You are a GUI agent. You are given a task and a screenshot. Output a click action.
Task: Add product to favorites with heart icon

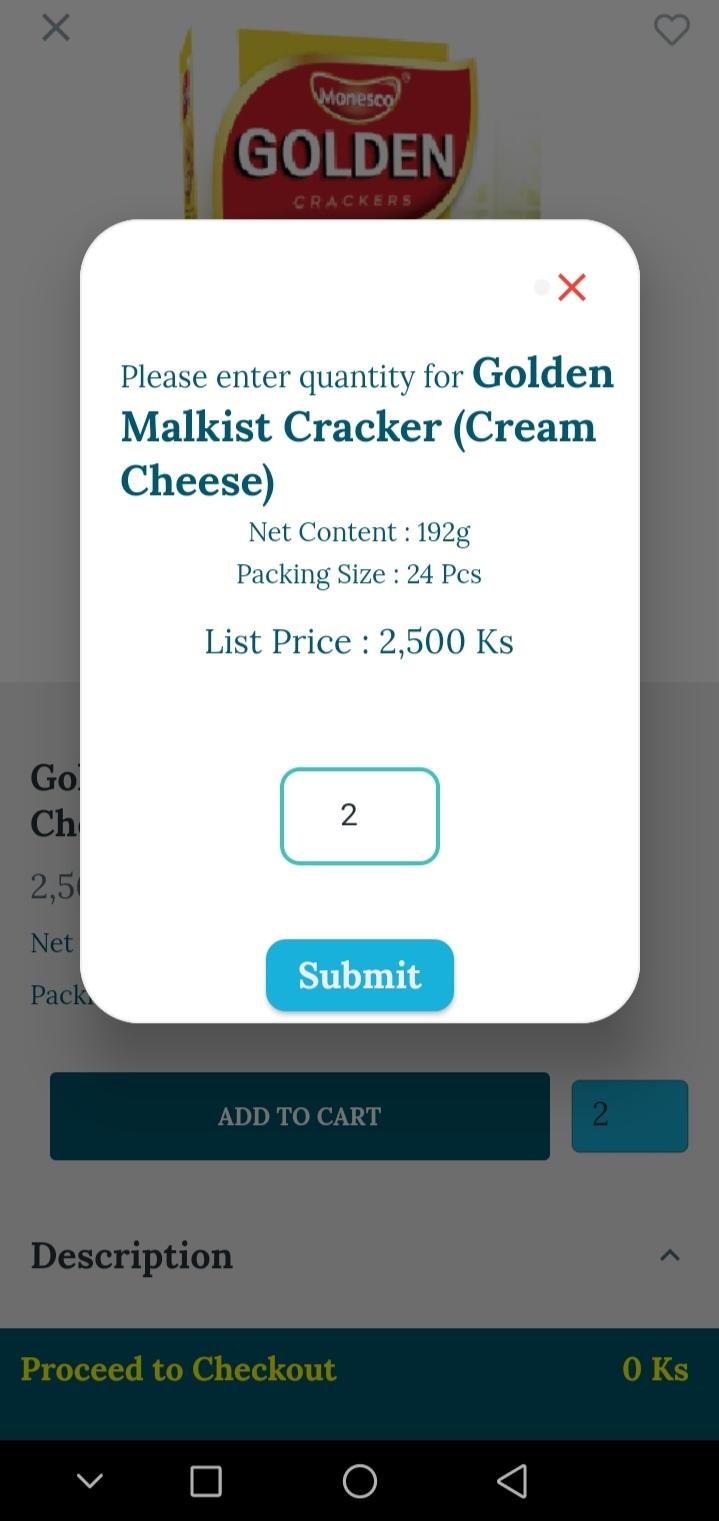pyautogui.click(x=671, y=30)
